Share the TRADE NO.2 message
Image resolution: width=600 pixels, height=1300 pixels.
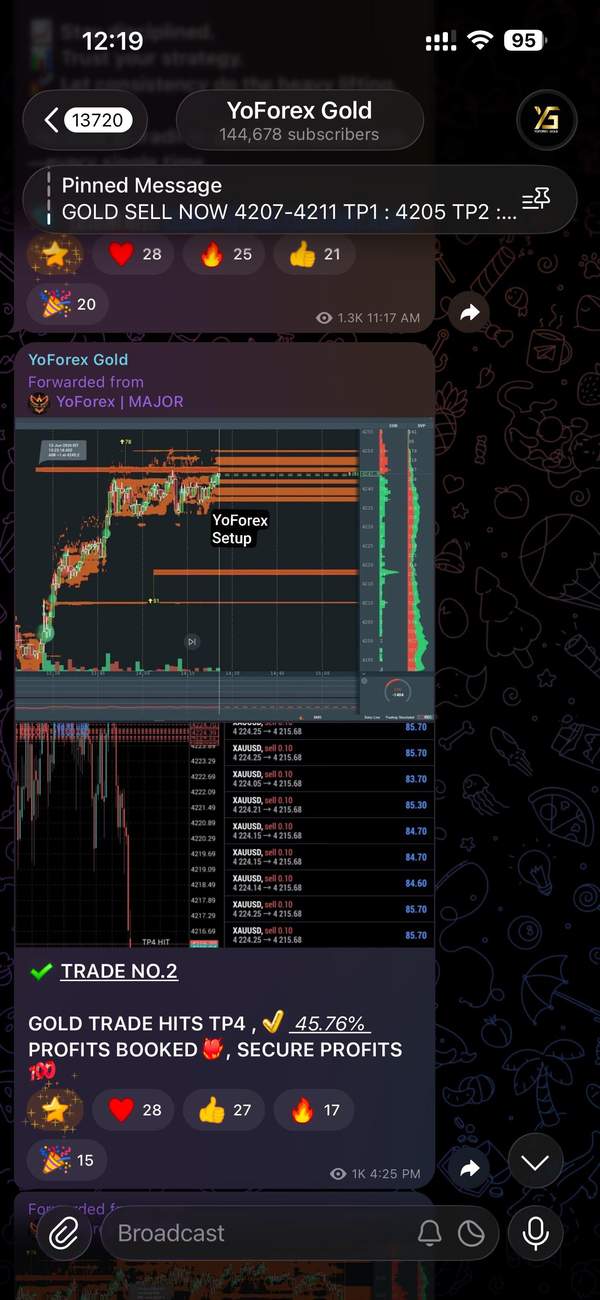[x=470, y=1168]
